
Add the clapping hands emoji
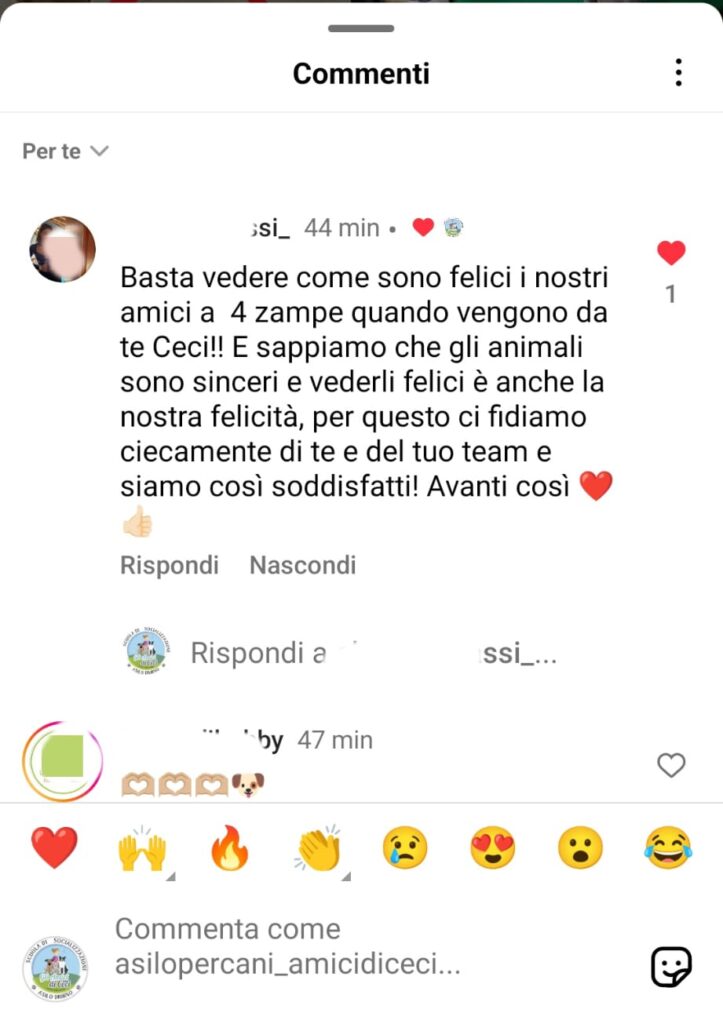click(x=318, y=849)
